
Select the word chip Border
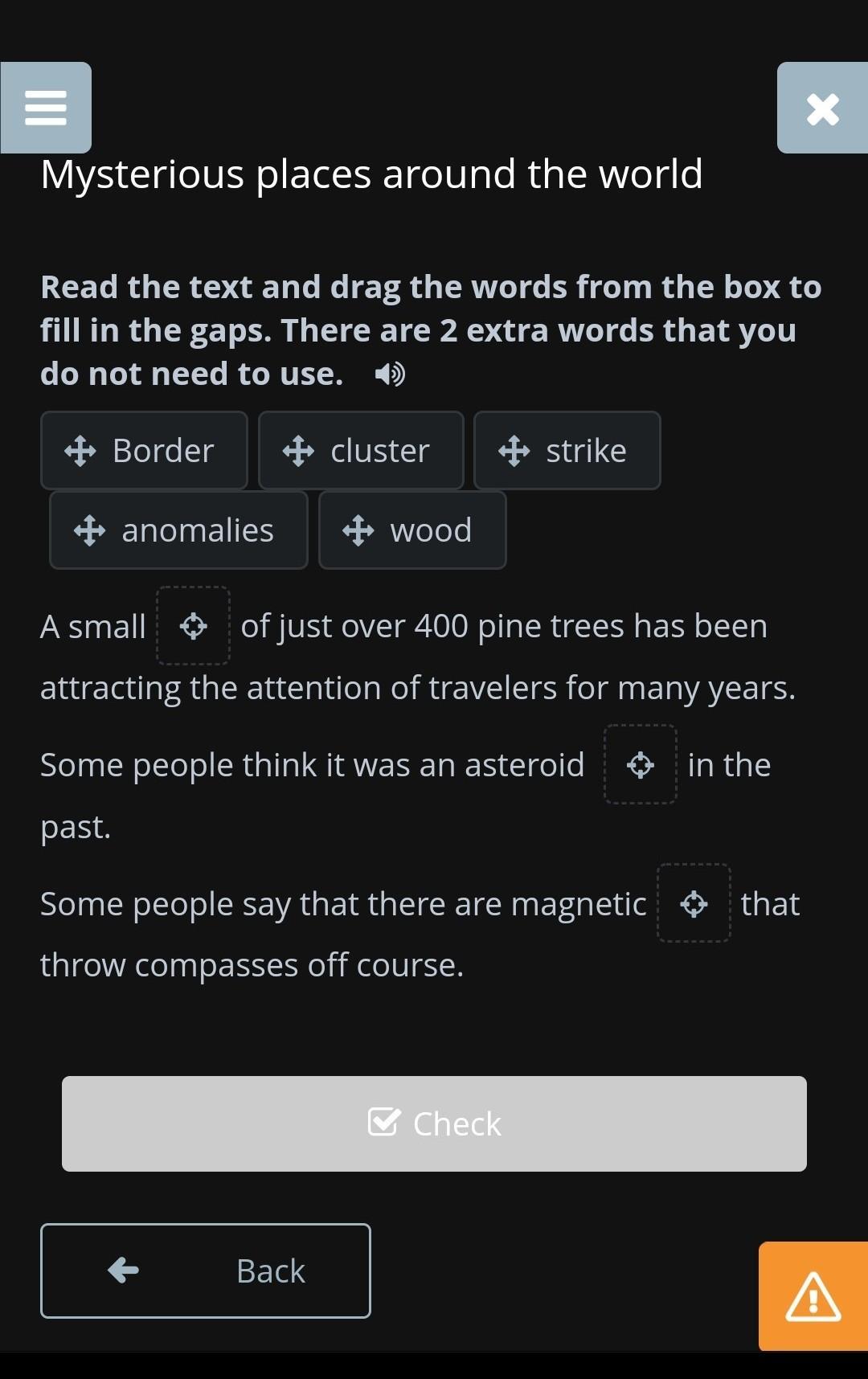click(144, 451)
